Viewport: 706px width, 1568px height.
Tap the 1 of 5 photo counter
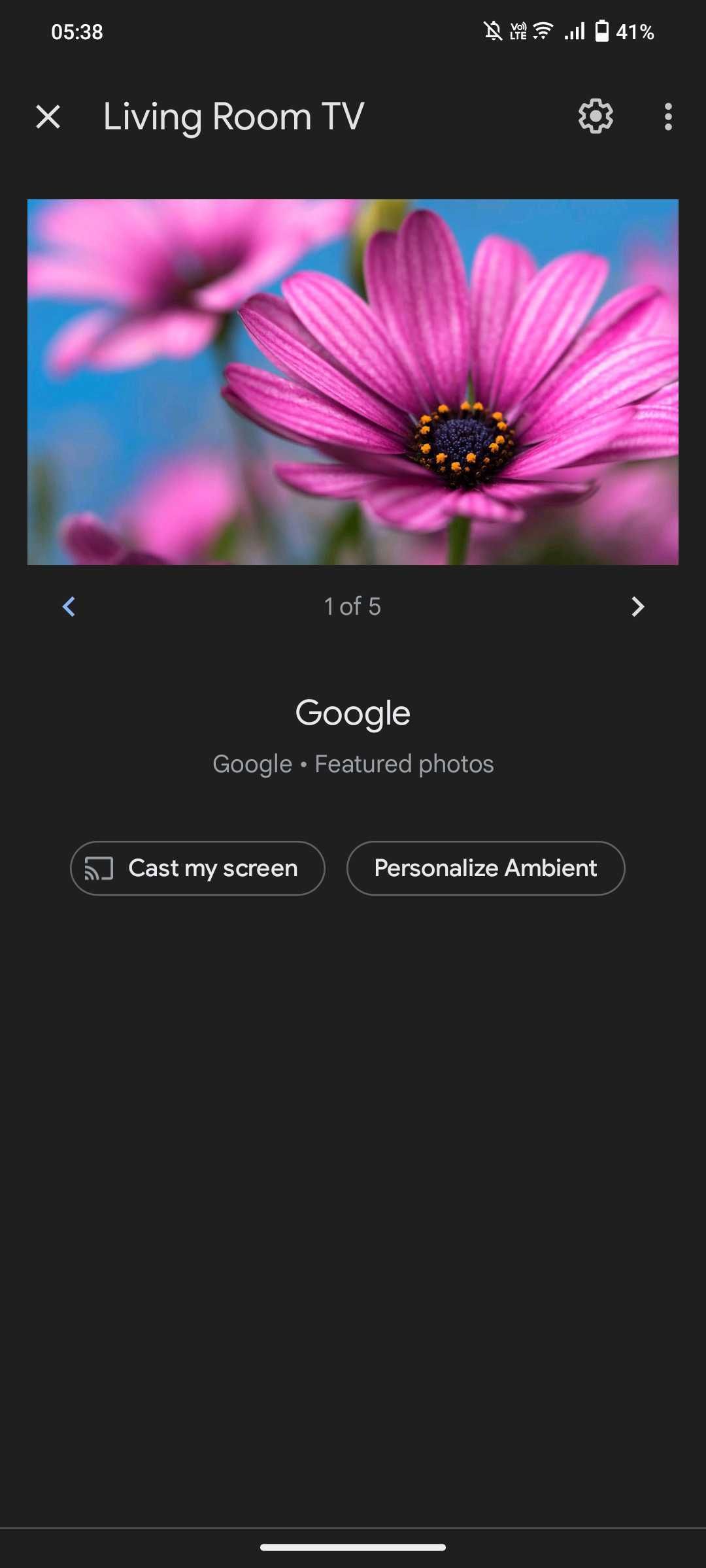[x=353, y=607]
